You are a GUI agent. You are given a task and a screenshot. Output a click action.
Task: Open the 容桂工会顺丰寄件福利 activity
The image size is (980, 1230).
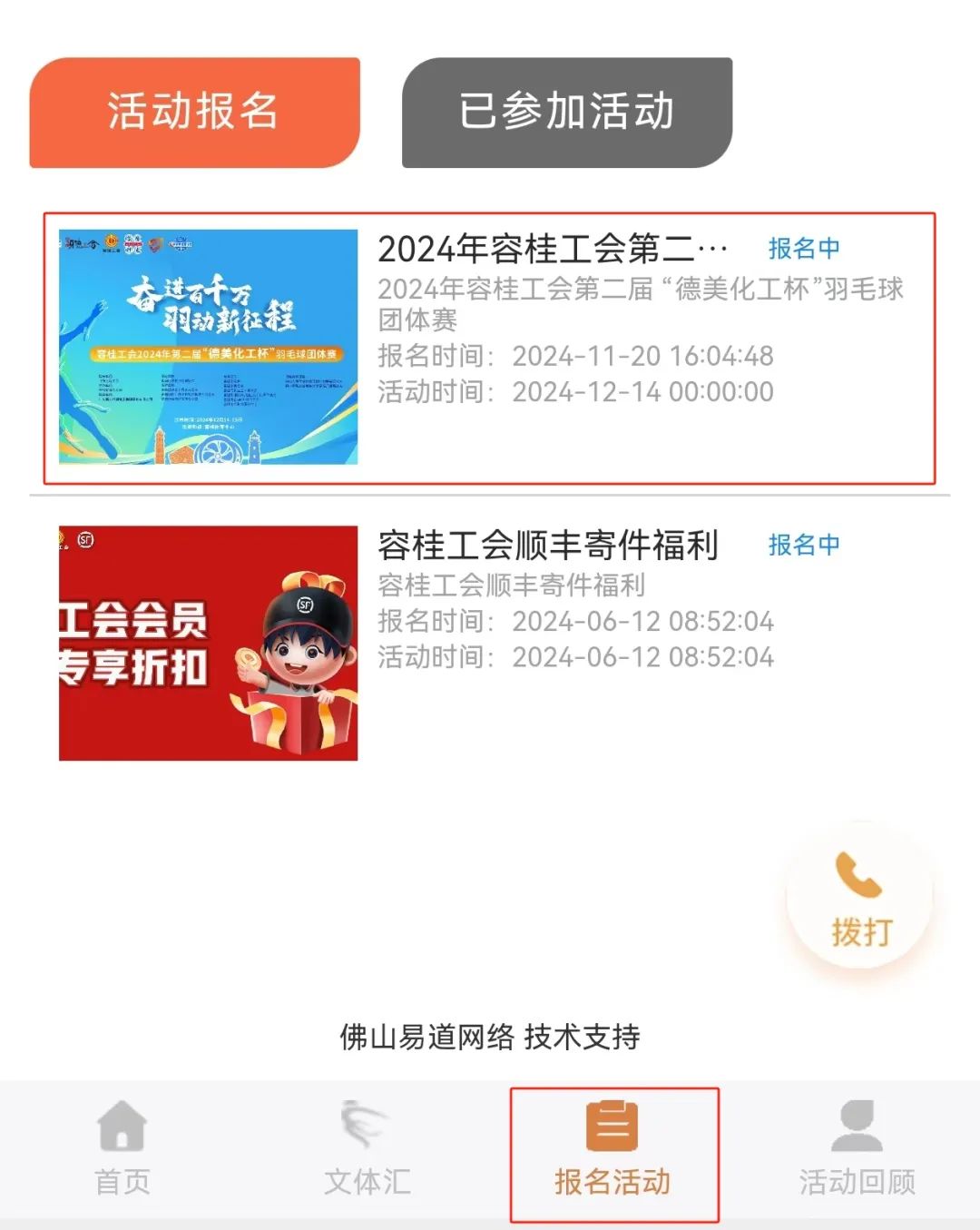pos(490,643)
